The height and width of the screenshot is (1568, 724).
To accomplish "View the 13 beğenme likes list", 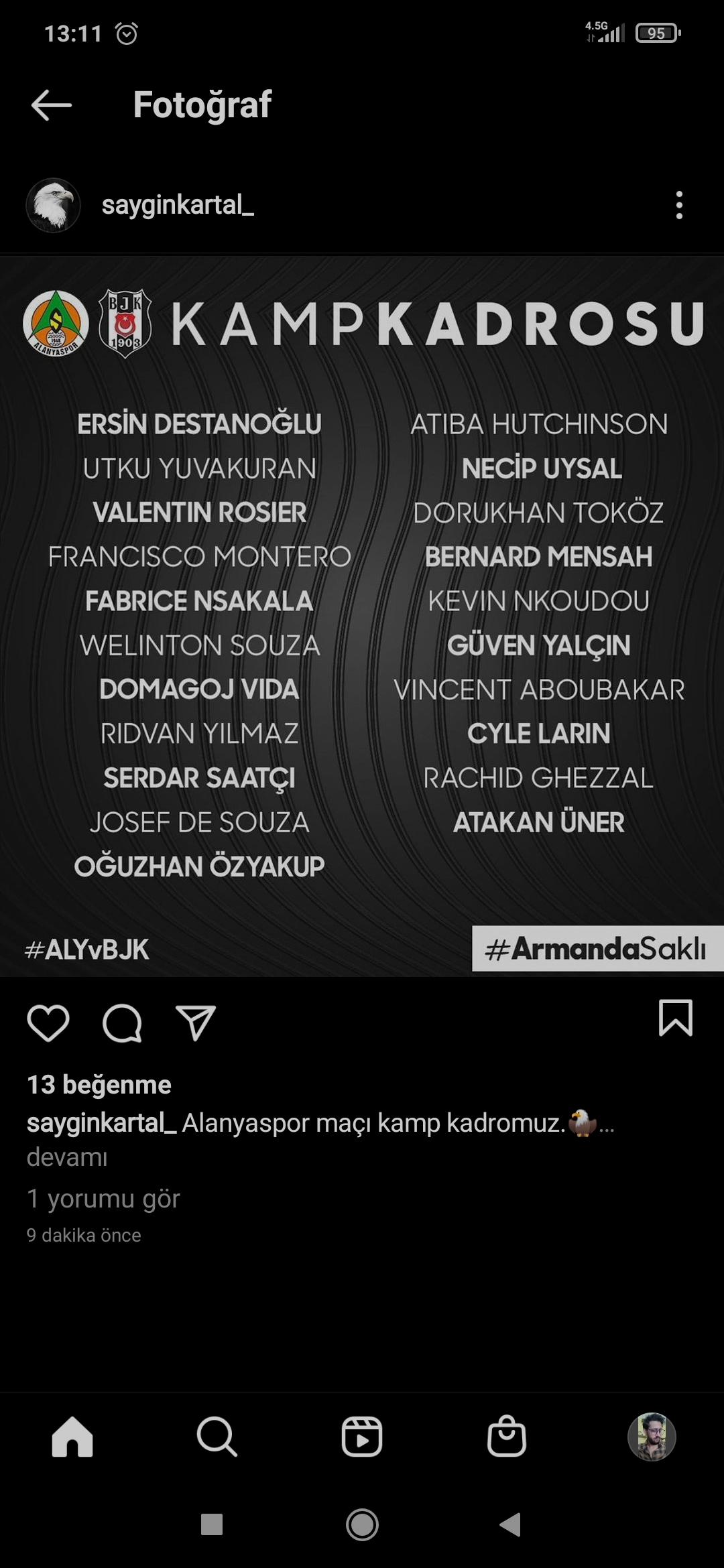I will pos(99,1085).
